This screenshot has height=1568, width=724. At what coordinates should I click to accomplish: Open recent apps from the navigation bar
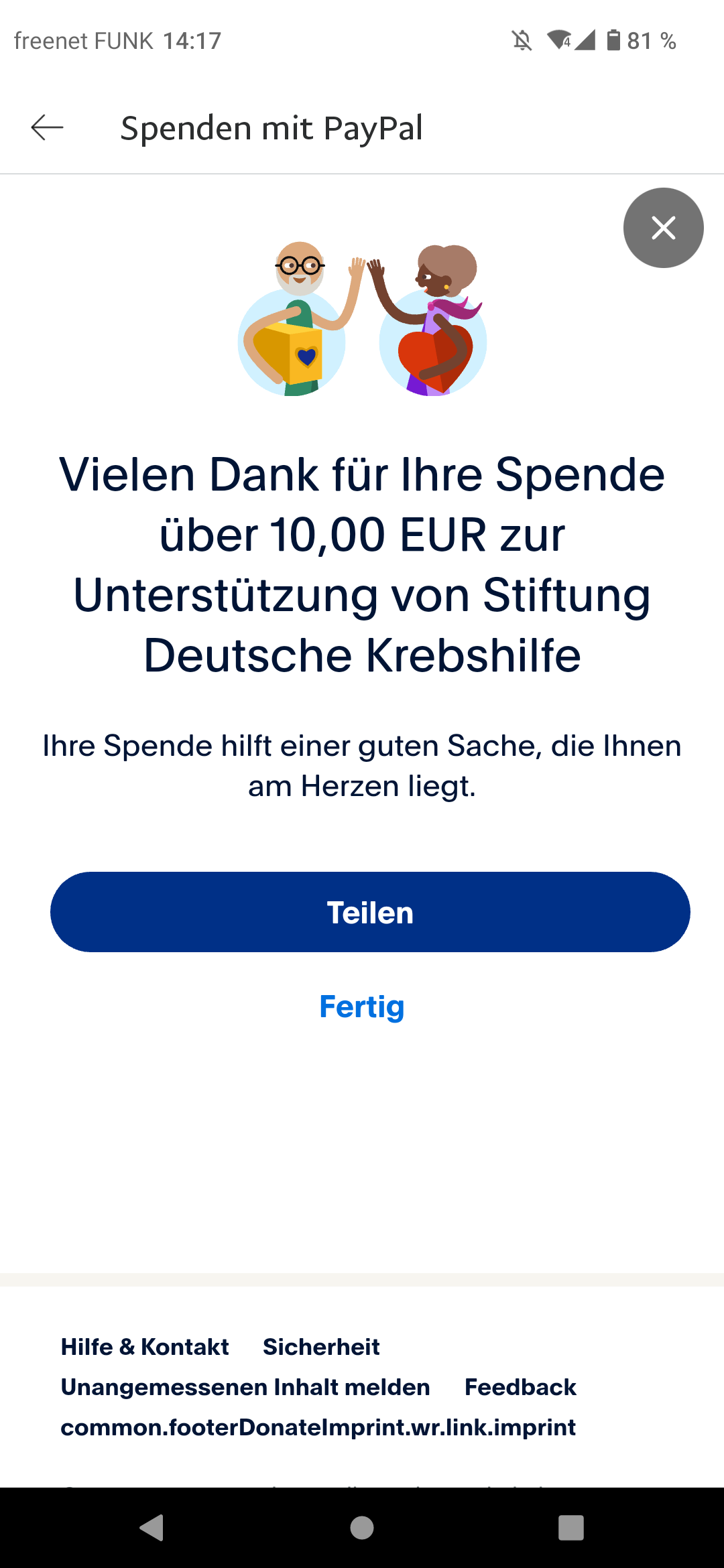tap(570, 1528)
